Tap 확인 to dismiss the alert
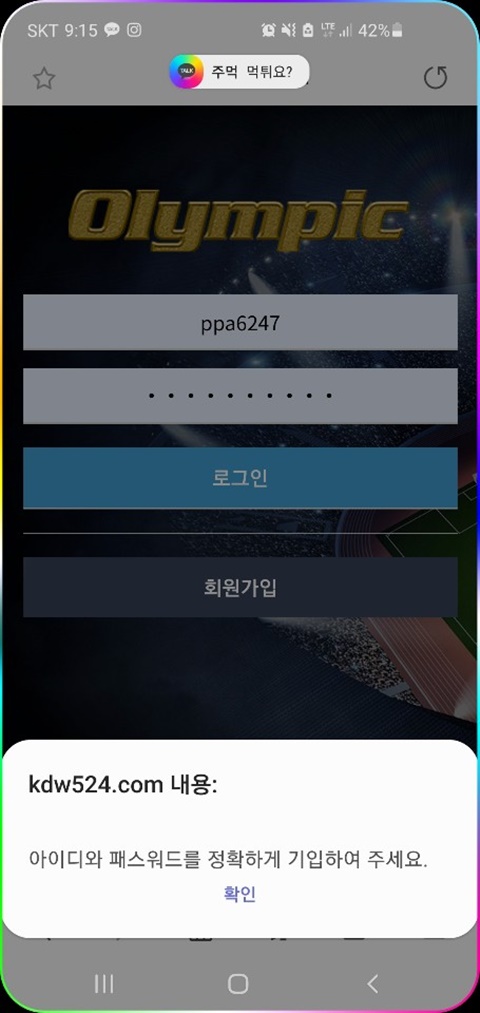 [x=240, y=894]
